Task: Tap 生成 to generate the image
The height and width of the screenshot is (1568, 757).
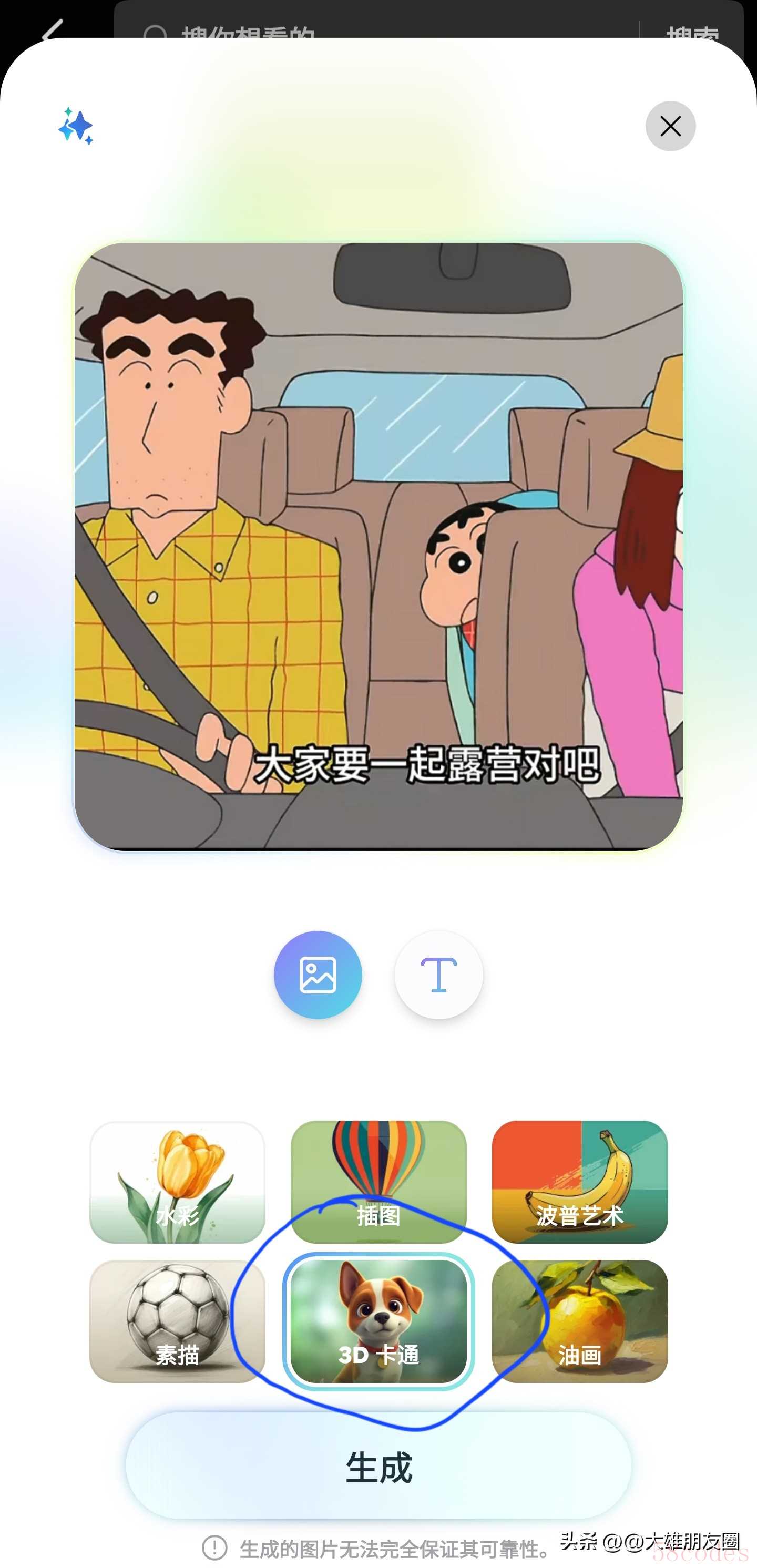Action: click(378, 1467)
